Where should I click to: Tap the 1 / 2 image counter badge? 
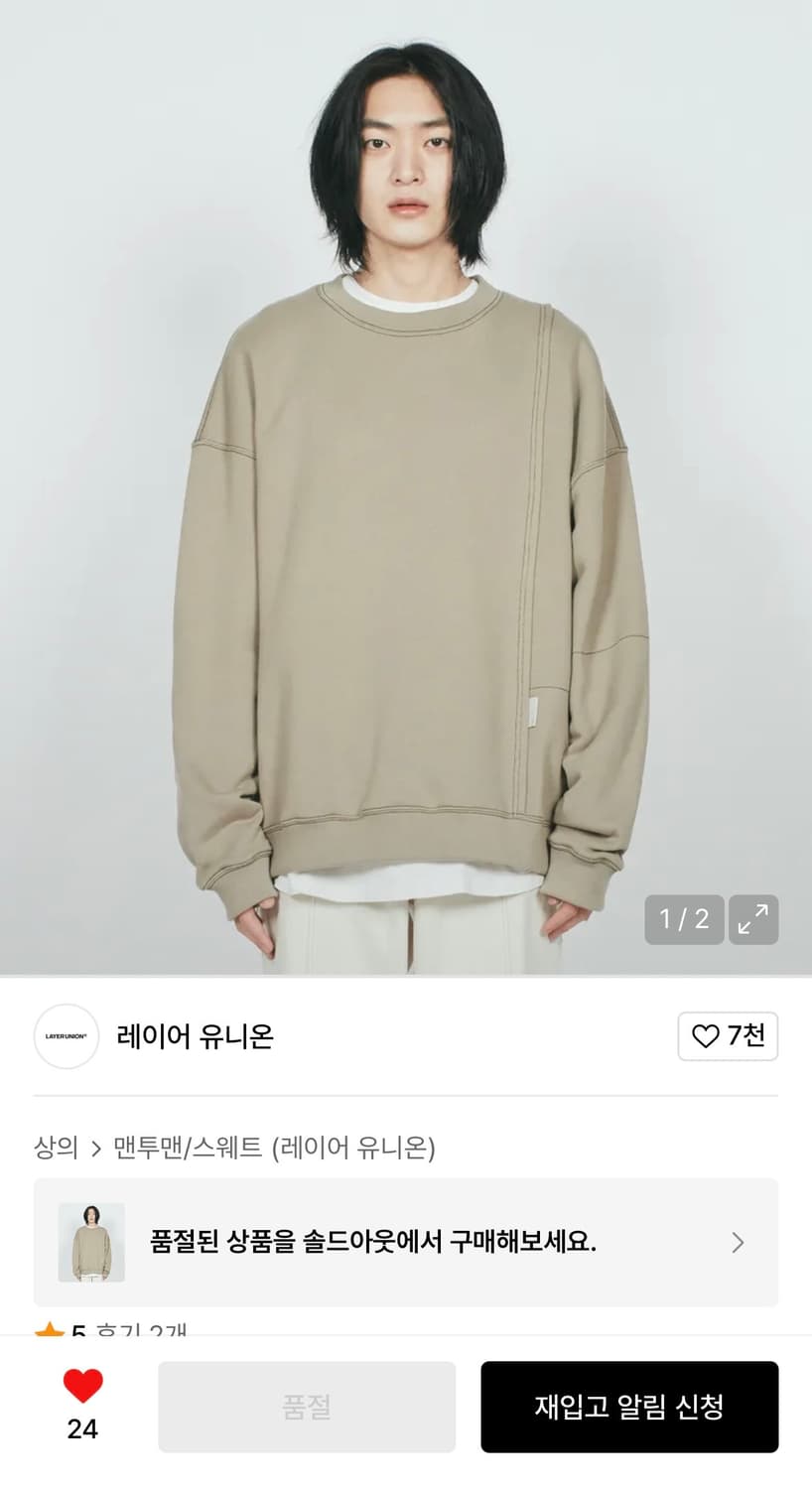point(683,921)
